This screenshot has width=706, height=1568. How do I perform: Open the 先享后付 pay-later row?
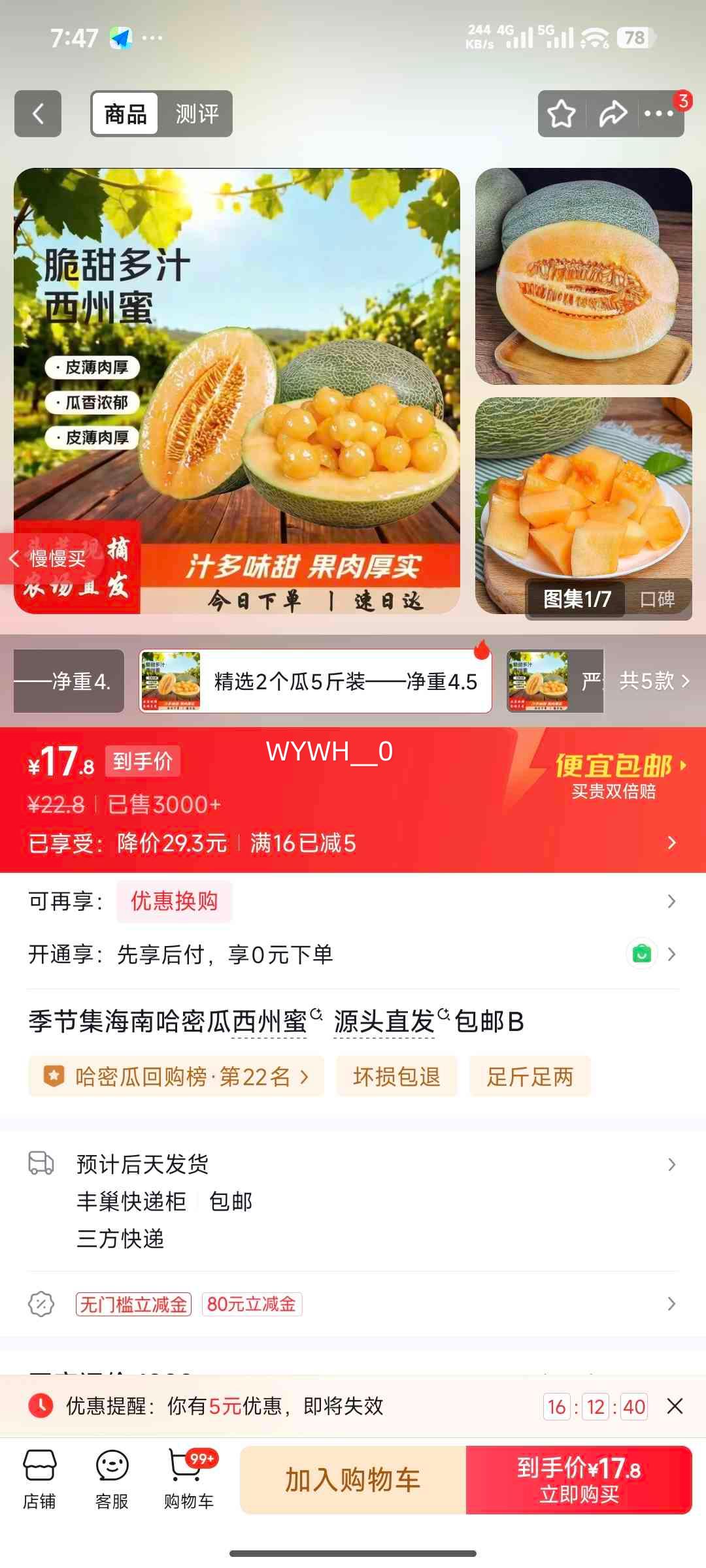(x=353, y=955)
